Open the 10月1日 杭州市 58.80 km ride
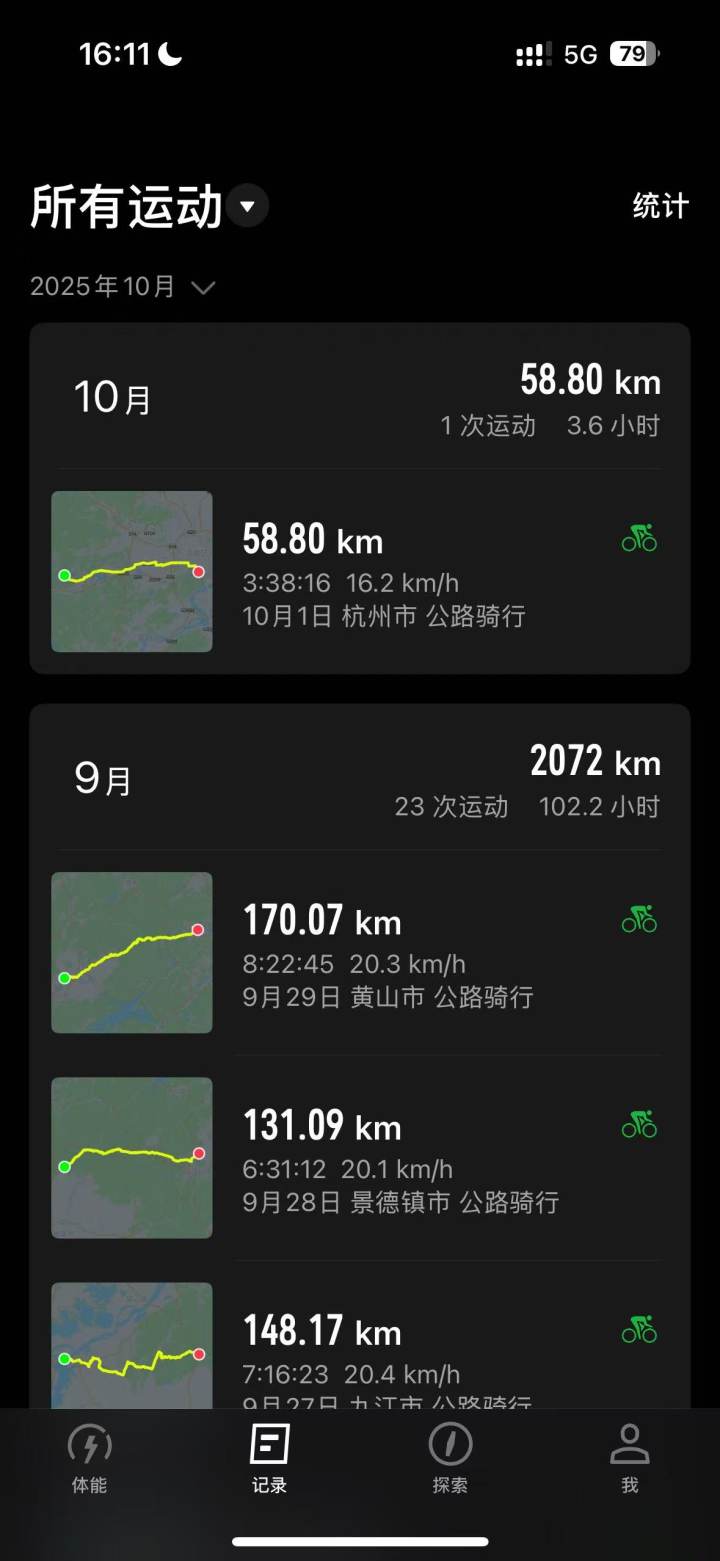The height and width of the screenshot is (1561, 720). pyautogui.click(x=360, y=572)
